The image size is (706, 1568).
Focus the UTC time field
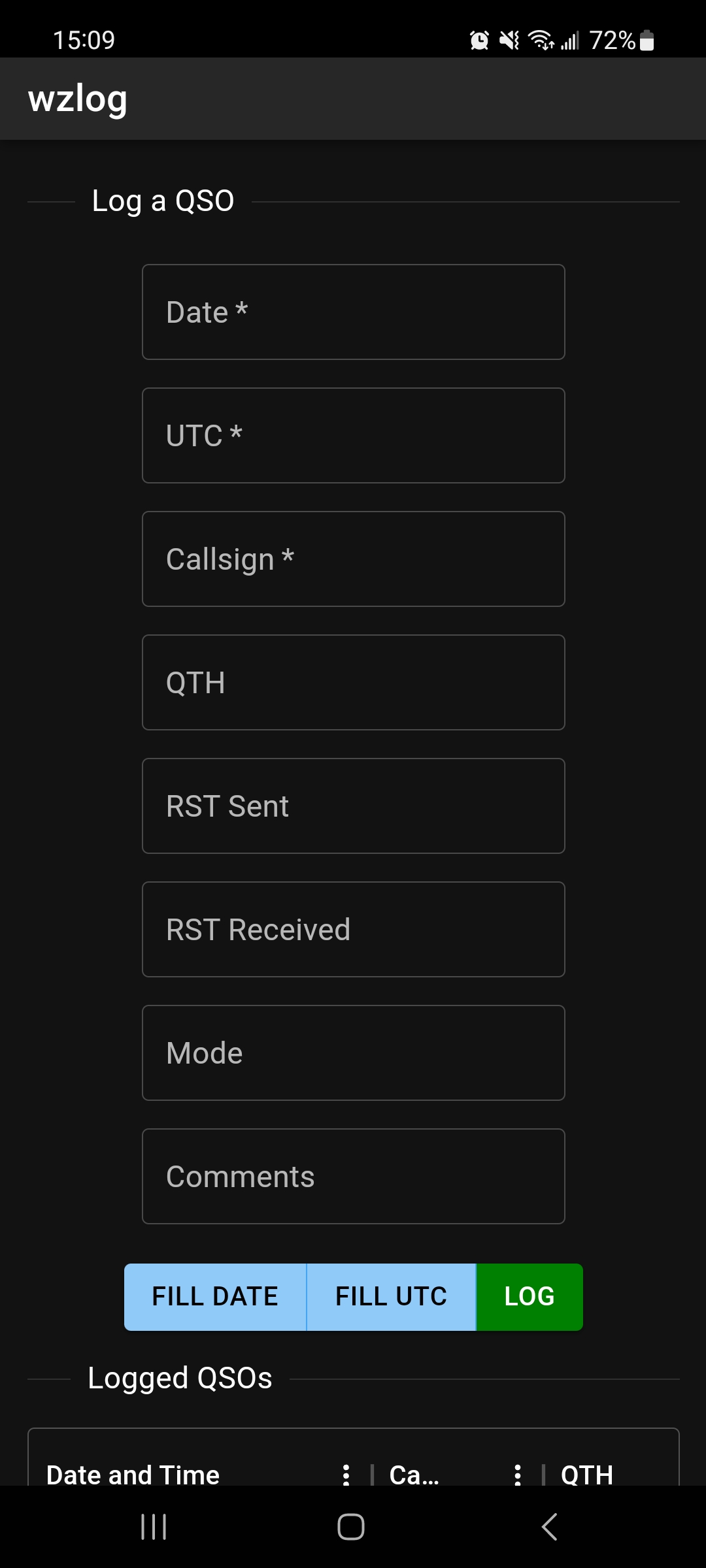point(353,435)
